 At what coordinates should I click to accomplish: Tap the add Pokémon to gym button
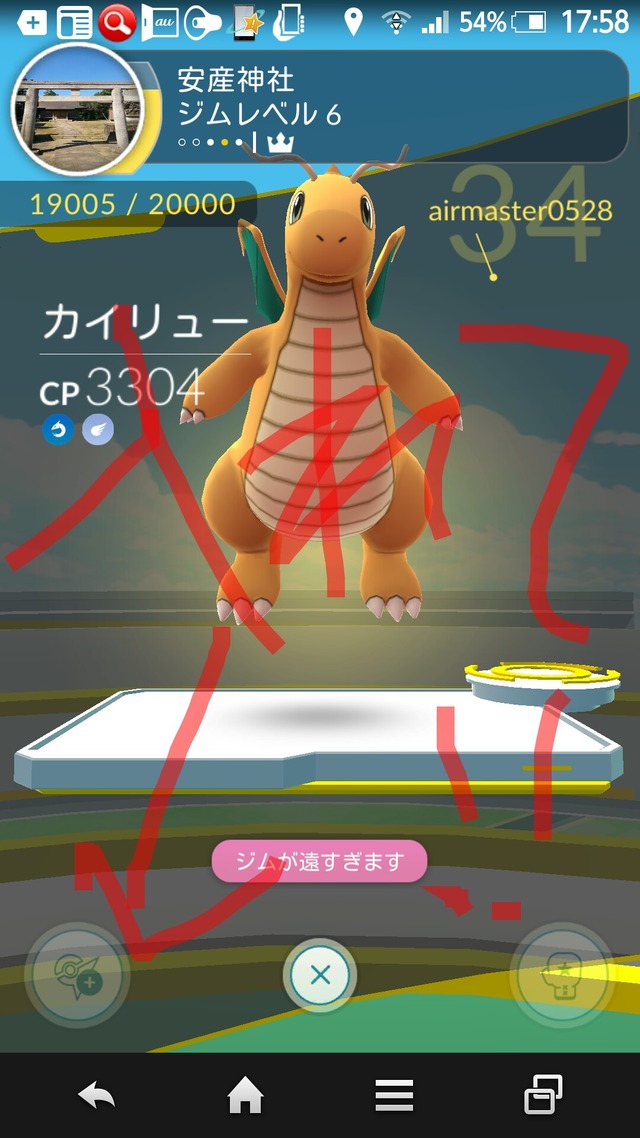tap(77, 976)
